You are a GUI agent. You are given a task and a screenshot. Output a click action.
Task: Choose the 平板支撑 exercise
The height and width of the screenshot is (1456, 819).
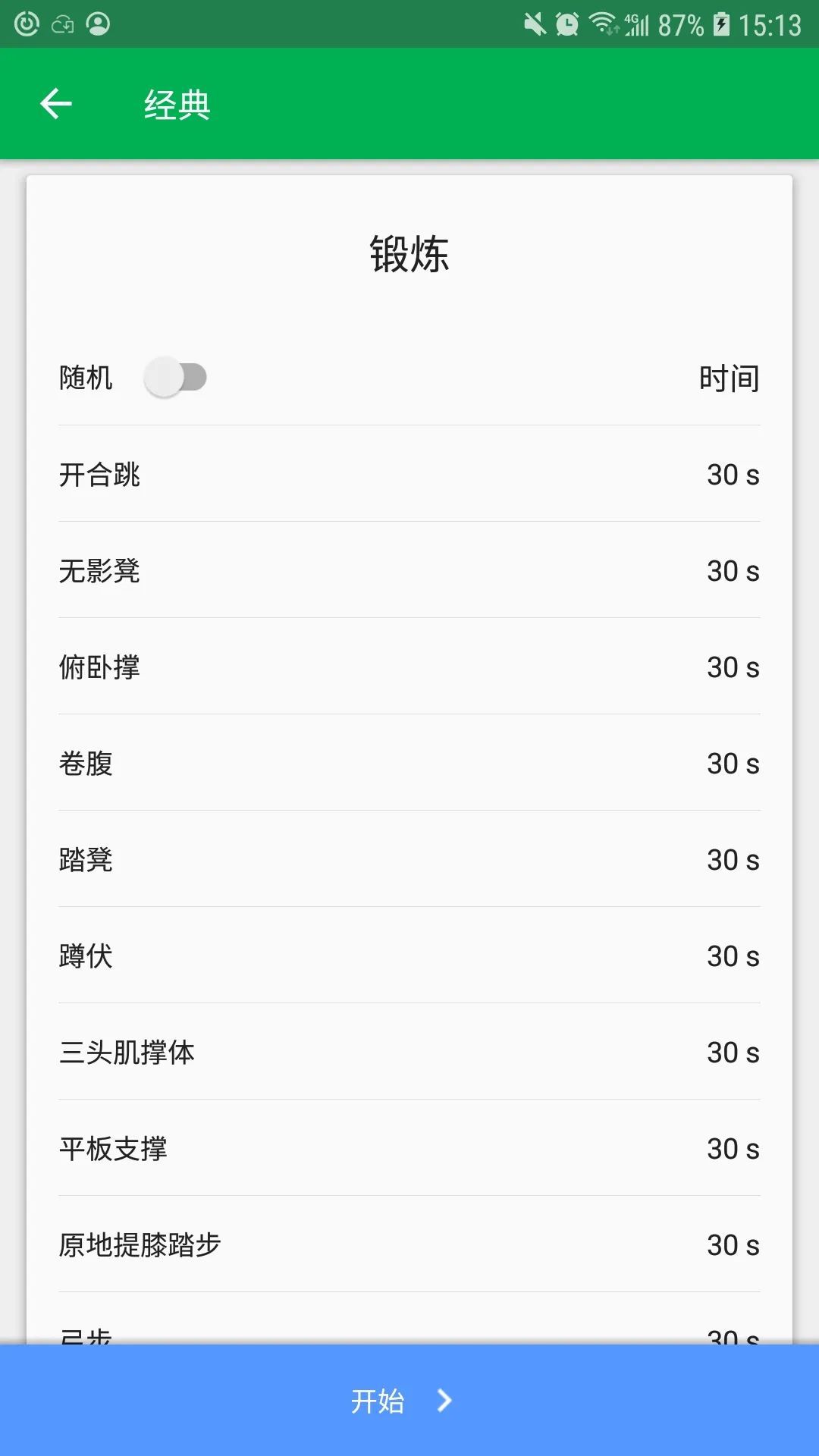click(409, 1149)
